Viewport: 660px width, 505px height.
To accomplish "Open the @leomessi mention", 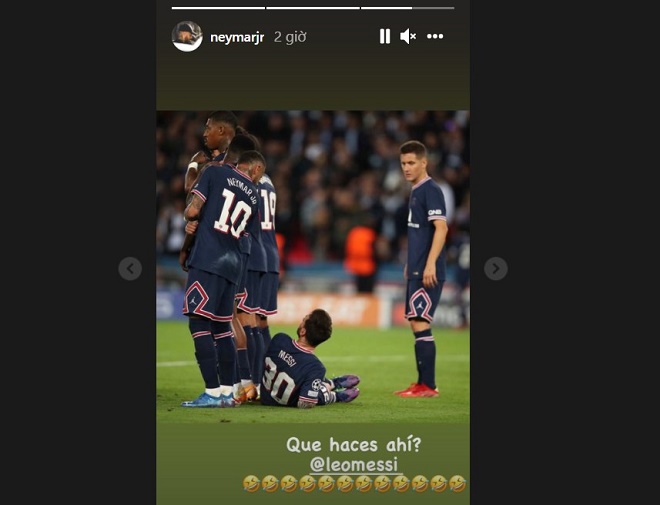I will pos(354,464).
